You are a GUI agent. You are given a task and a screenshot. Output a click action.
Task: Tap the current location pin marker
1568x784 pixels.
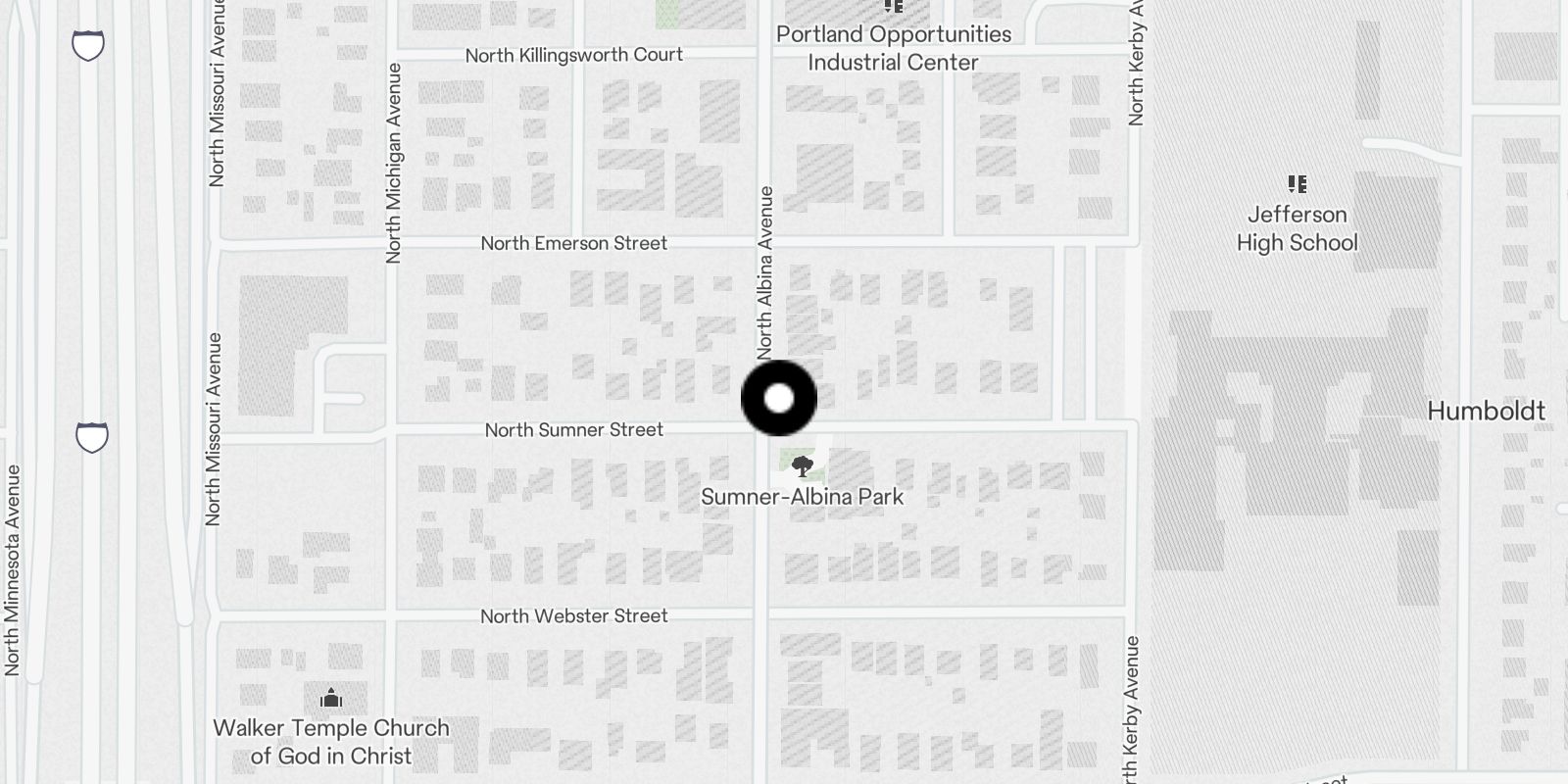tap(779, 398)
